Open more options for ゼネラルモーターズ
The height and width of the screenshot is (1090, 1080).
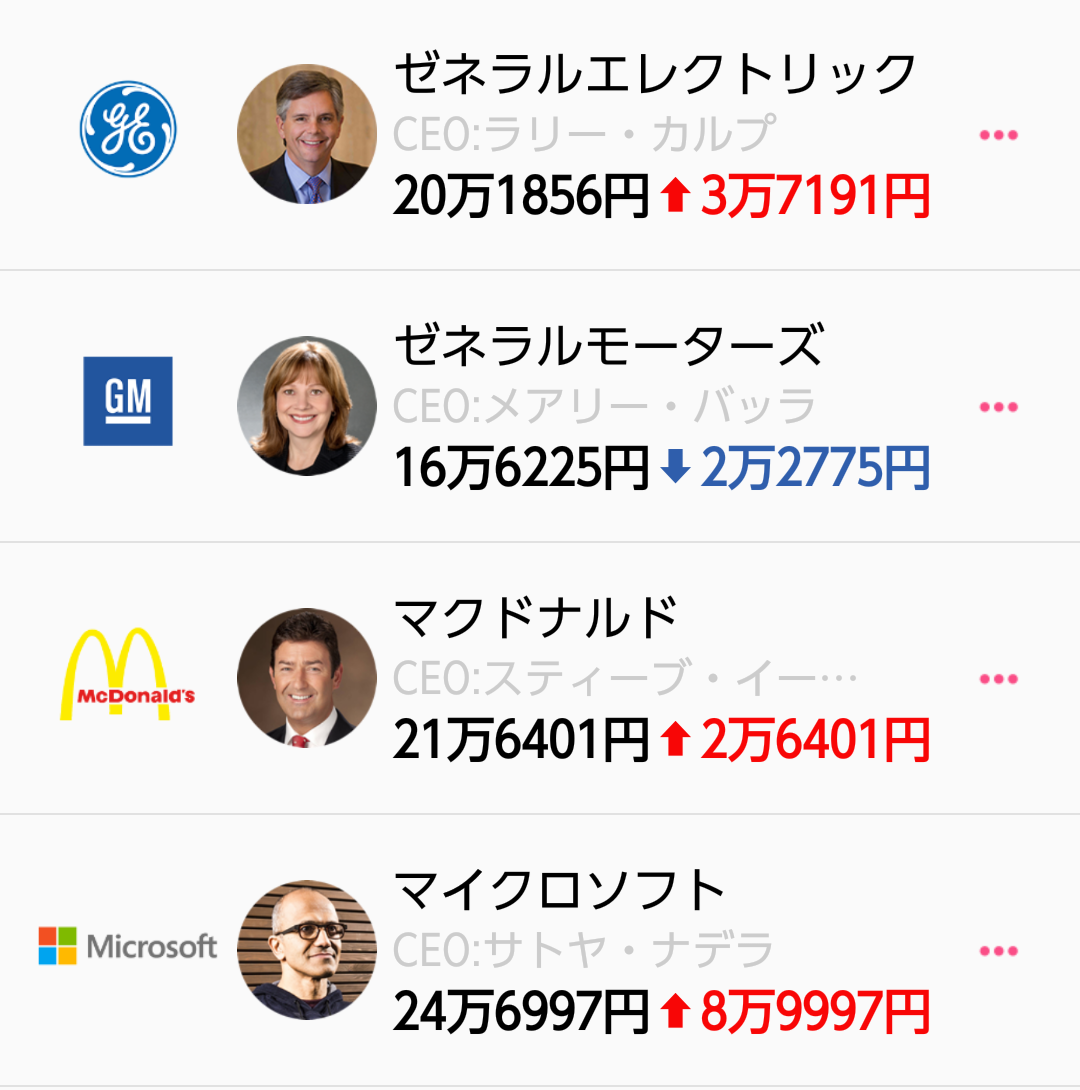(x=998, y=407)
